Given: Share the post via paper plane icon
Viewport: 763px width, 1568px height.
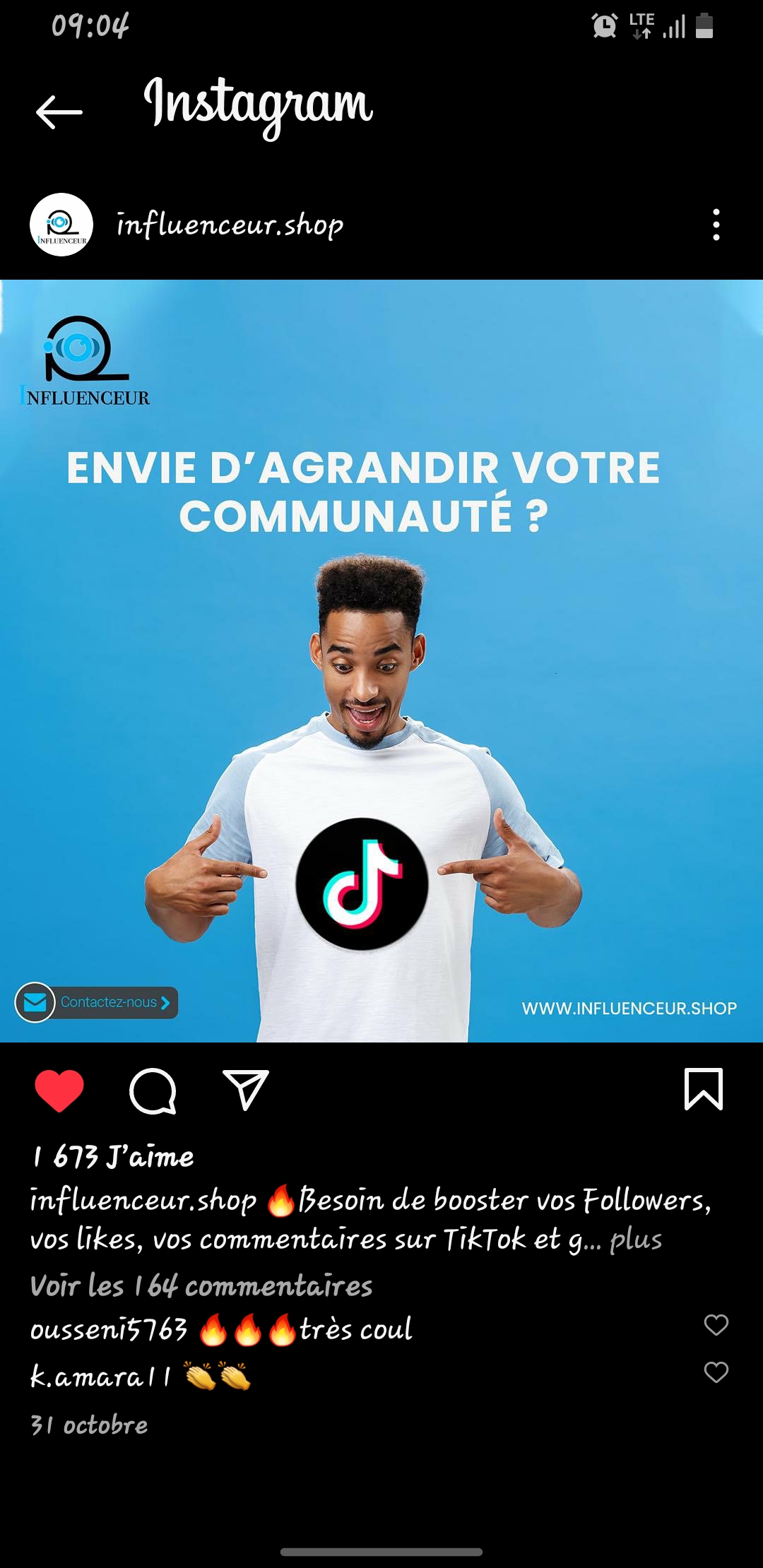Looking at the screenshot, I should (x=245, y=1090).
